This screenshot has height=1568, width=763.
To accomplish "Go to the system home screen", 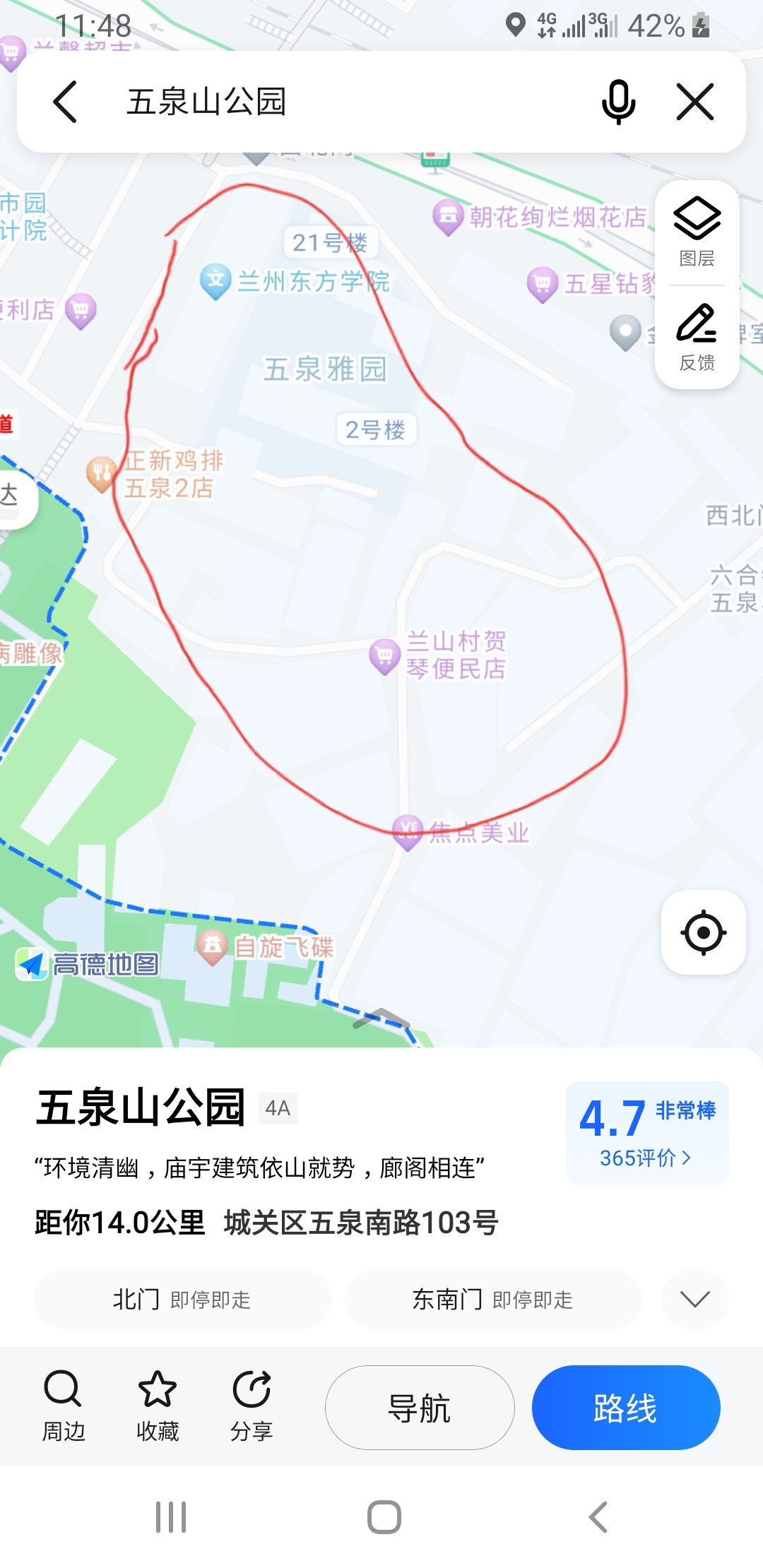I will 384,1517.
